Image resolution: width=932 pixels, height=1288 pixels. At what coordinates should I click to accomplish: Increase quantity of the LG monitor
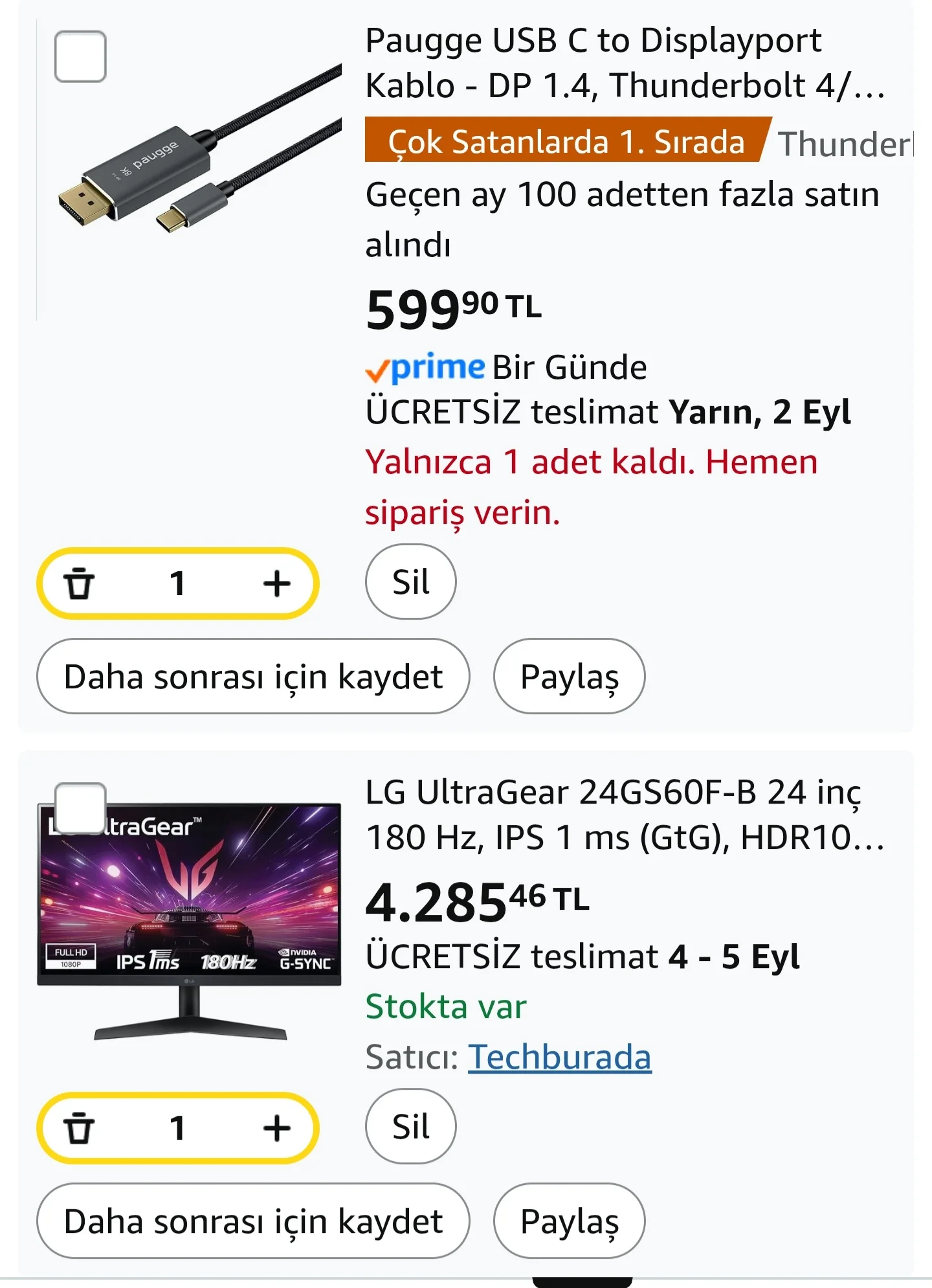(x=276, y=1127)
